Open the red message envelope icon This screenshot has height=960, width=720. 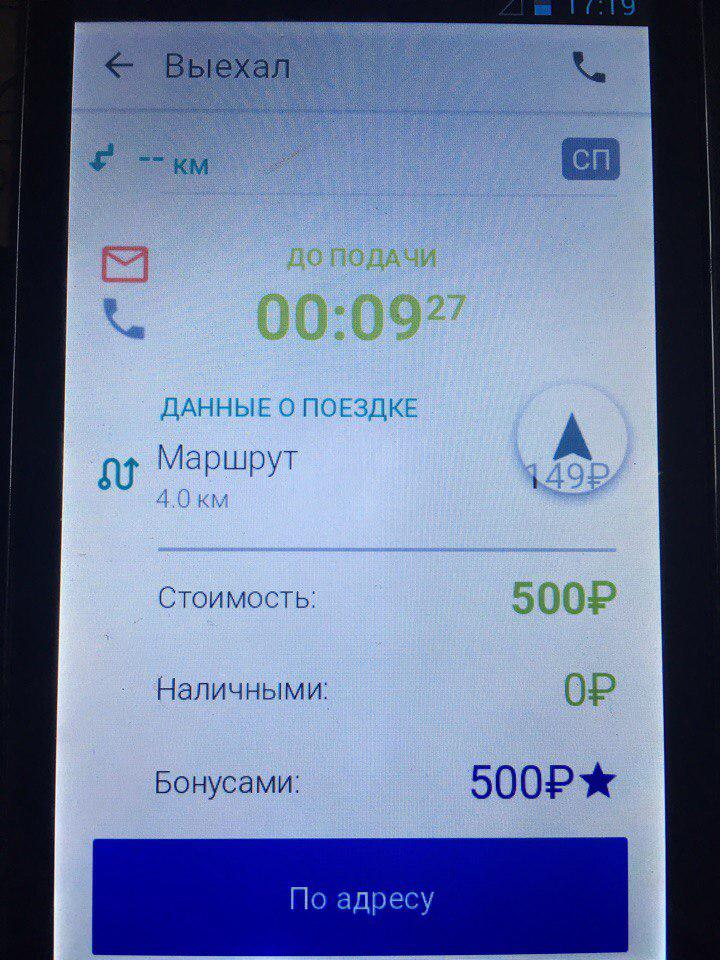[x=125, y=264]
